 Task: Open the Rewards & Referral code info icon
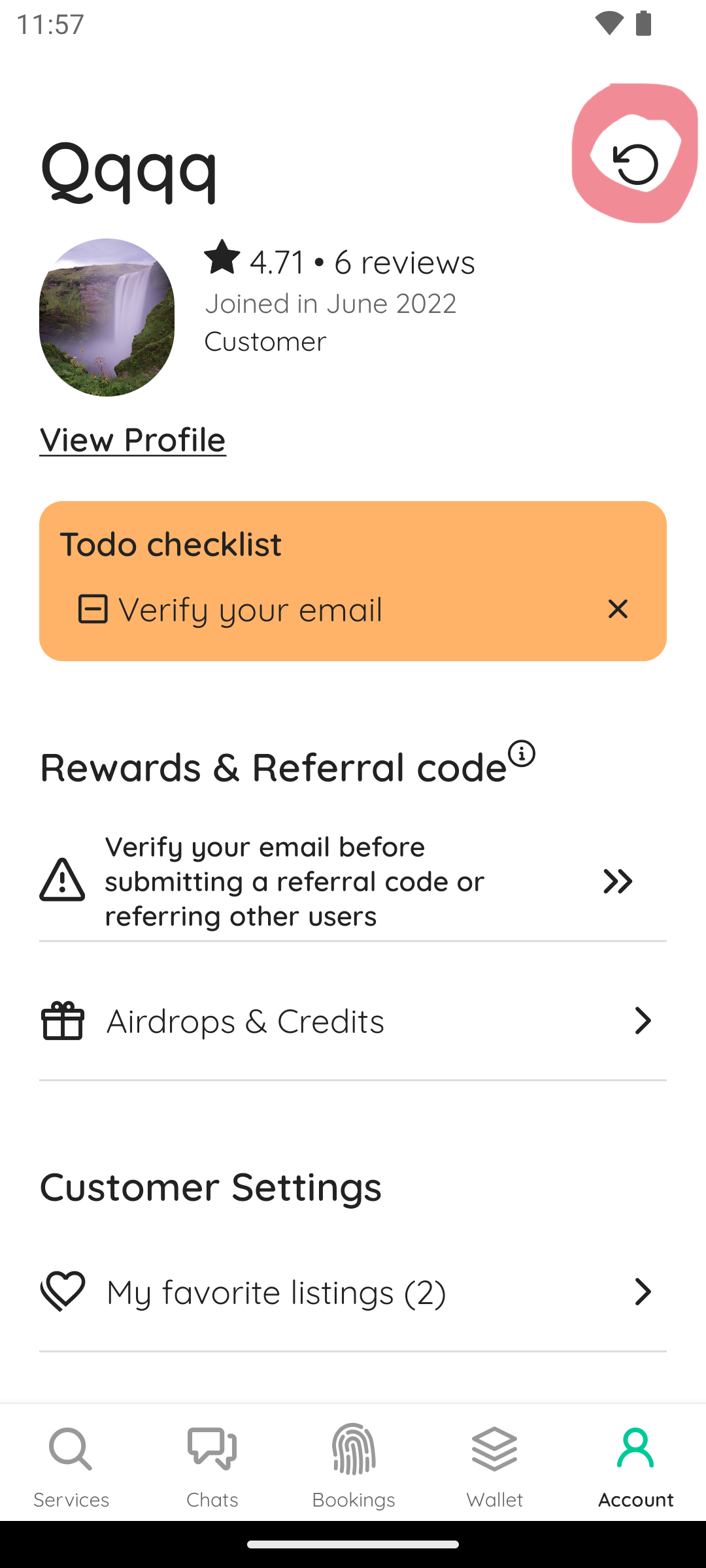522,753
